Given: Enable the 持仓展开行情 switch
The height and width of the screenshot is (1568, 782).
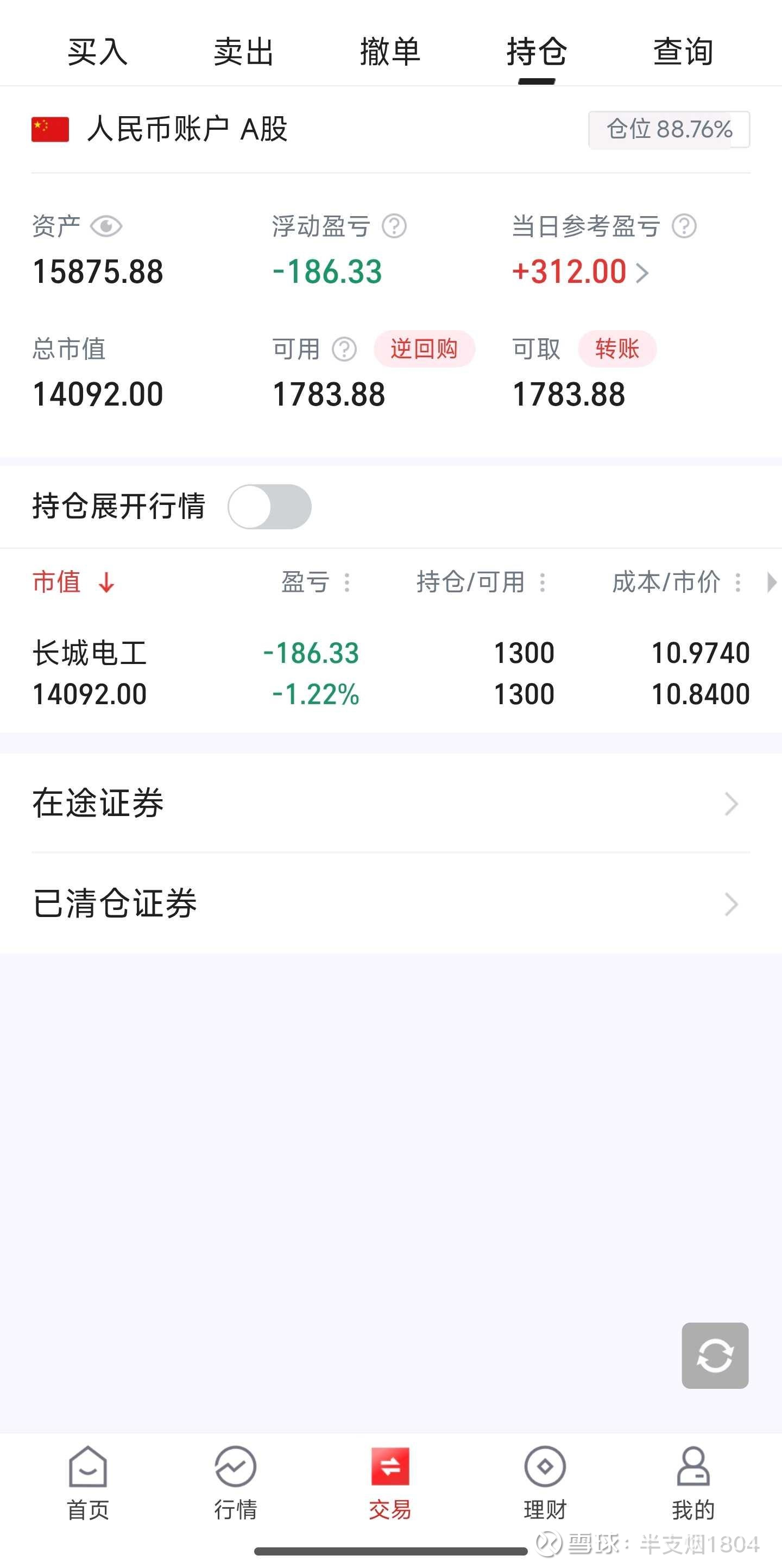Looking at the screenshot, I should click(x=269, y=507).
